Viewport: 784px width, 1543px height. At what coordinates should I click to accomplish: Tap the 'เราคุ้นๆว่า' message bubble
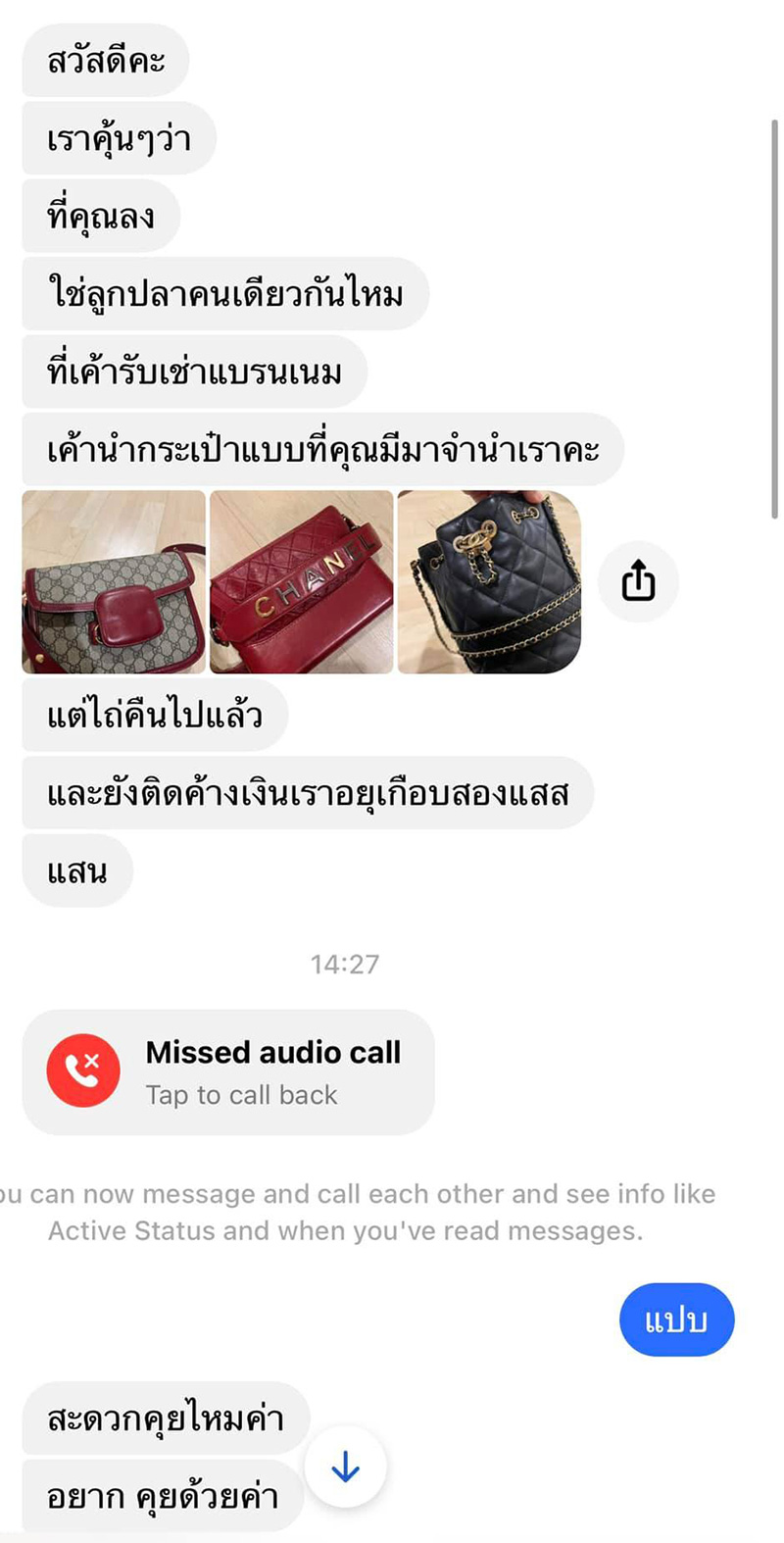pyautogui.click(x=118, y=137)
